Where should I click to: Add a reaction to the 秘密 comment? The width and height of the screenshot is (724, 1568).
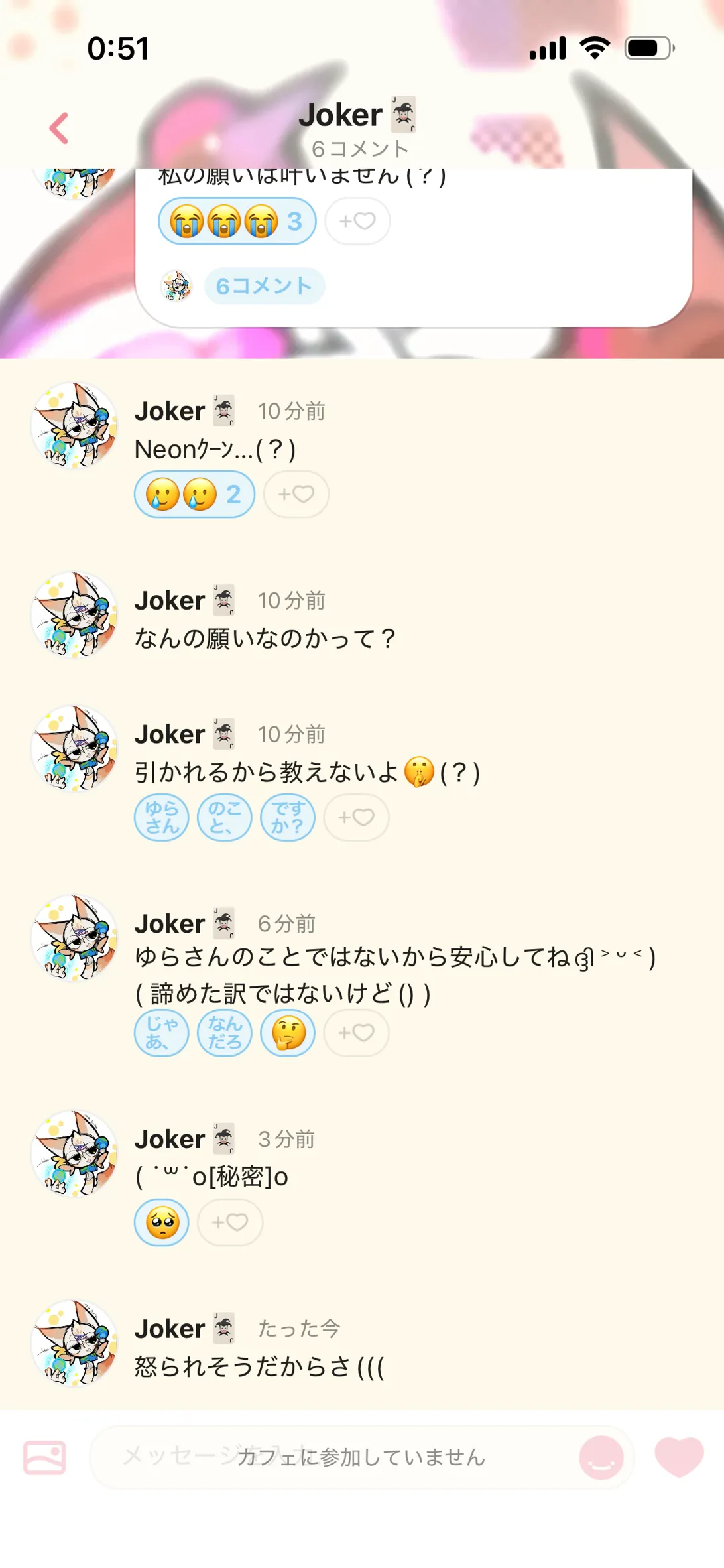229,1222
